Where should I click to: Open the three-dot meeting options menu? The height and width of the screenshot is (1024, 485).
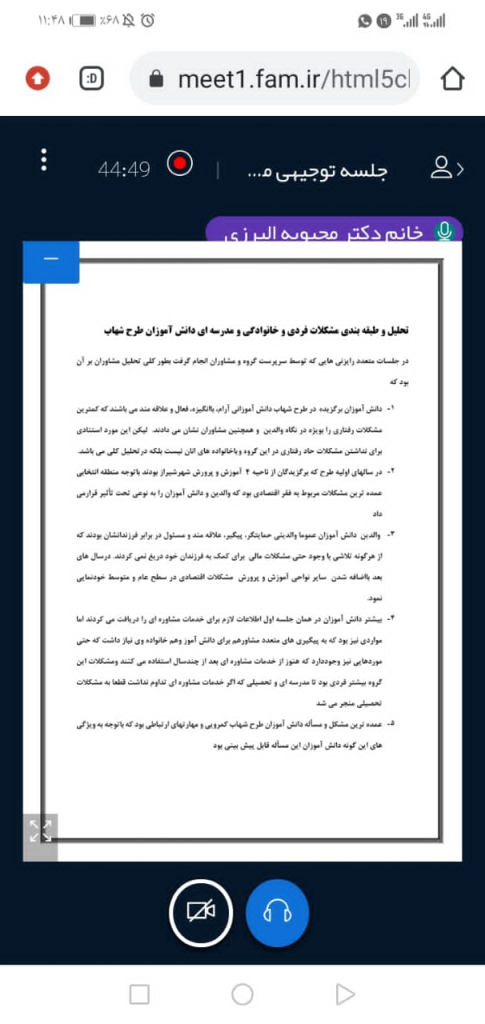click(43, 160)
